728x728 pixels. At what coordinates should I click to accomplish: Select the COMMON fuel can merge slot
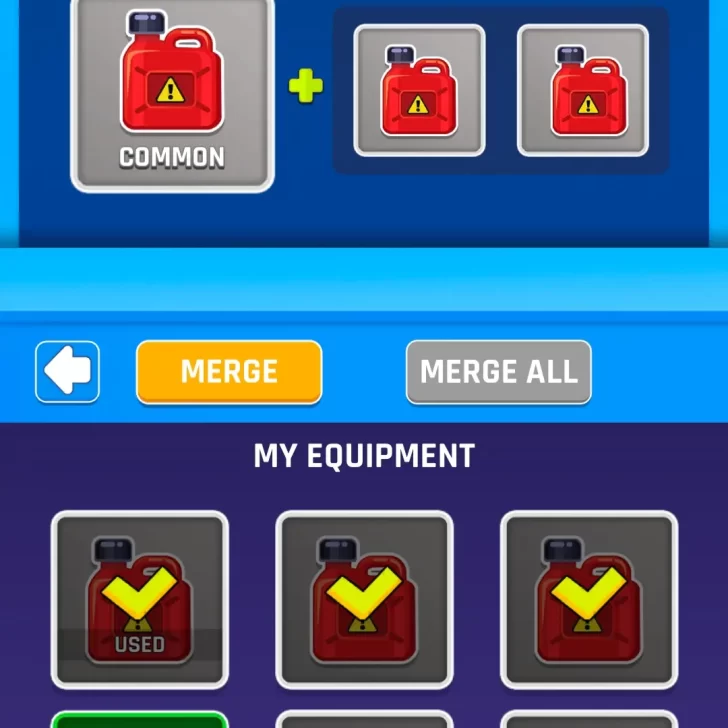point(172,95)
